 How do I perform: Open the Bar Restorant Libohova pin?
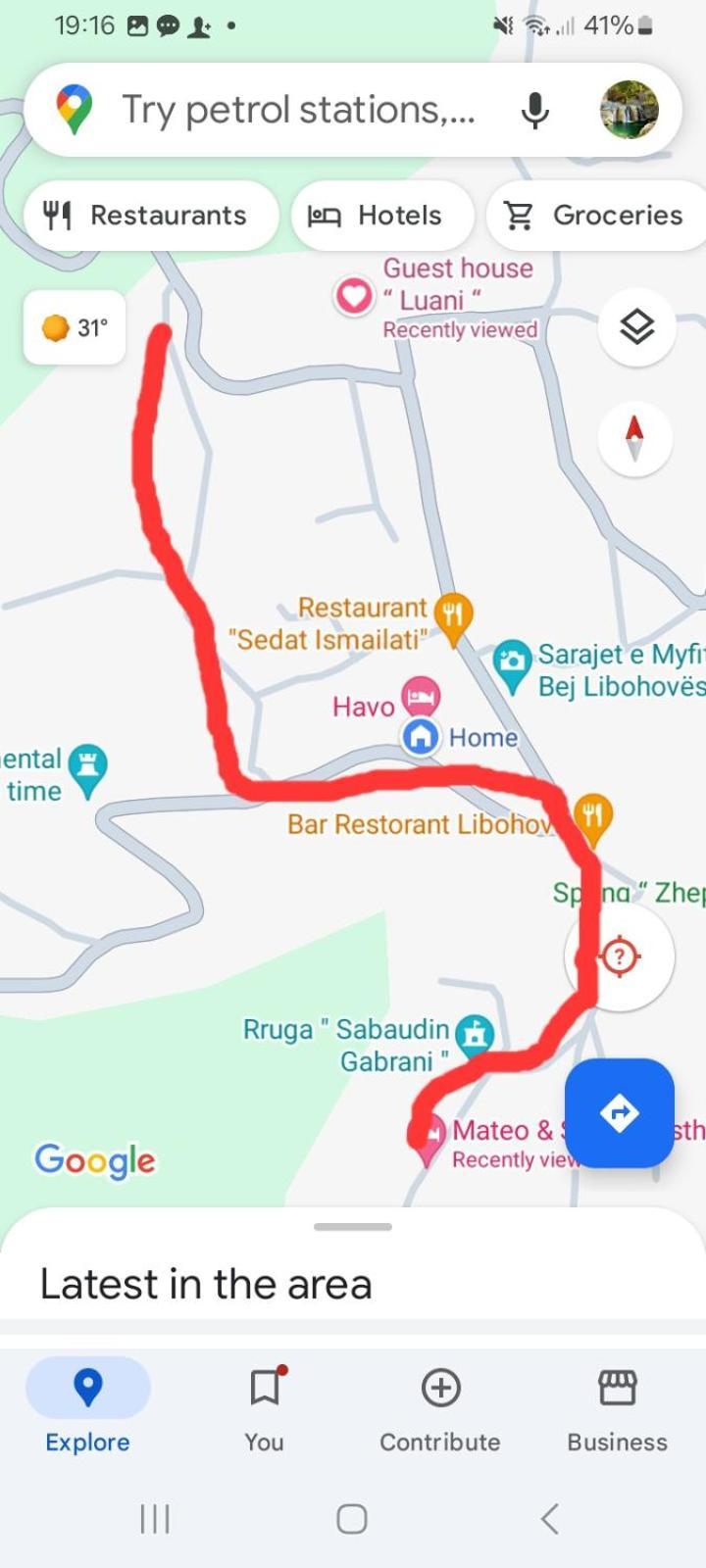[591, 815]
